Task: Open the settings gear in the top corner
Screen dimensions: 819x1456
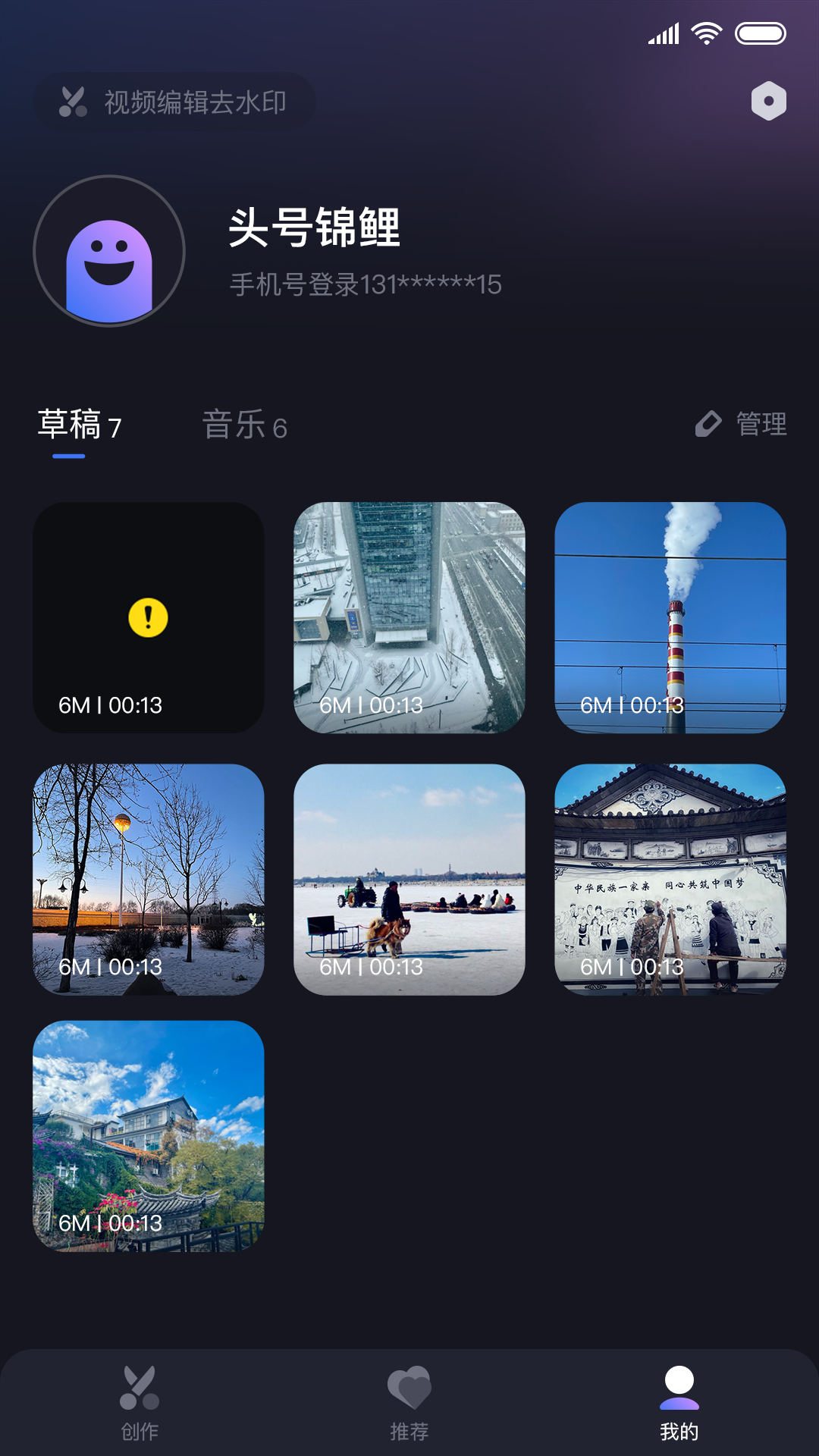Action: point(768,100)
